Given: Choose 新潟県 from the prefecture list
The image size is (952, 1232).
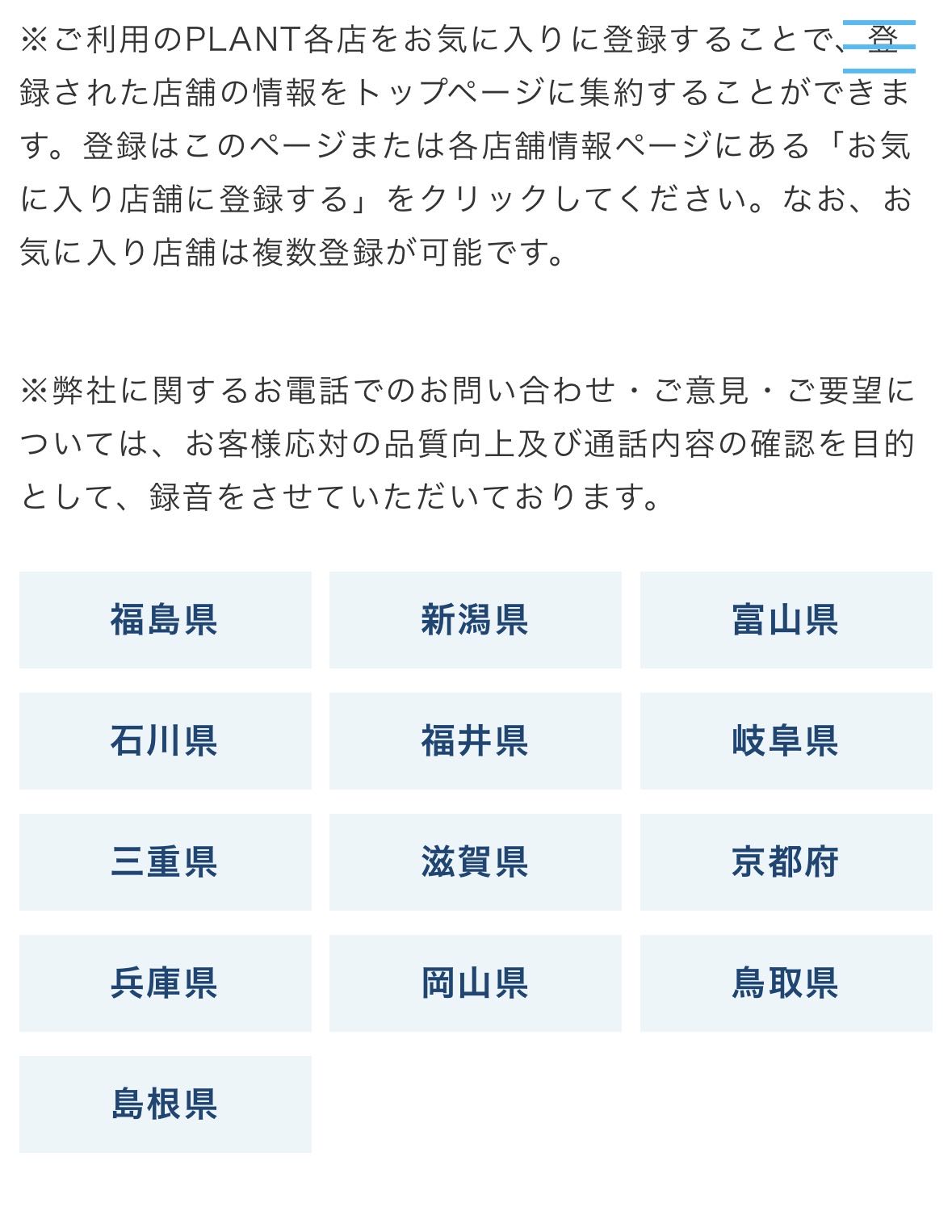Looking at the screenshot, I should click(475, 620).
